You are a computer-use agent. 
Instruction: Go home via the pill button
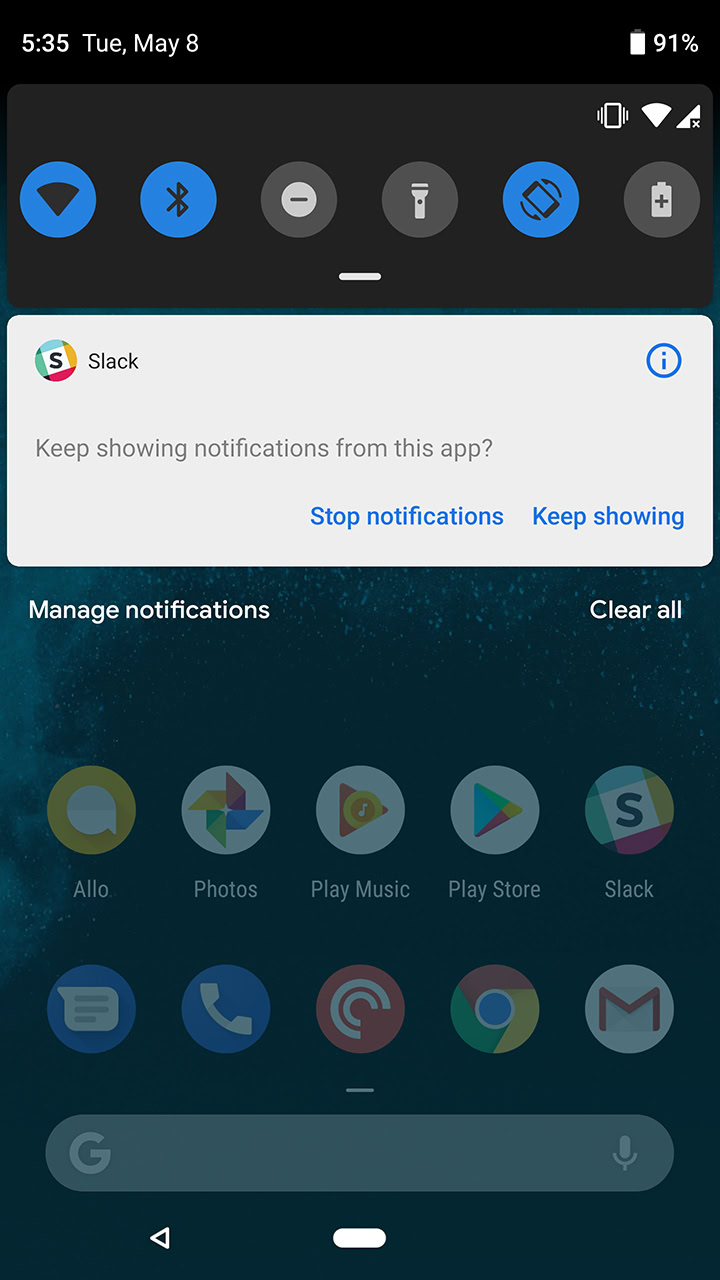pos(360,1238)
